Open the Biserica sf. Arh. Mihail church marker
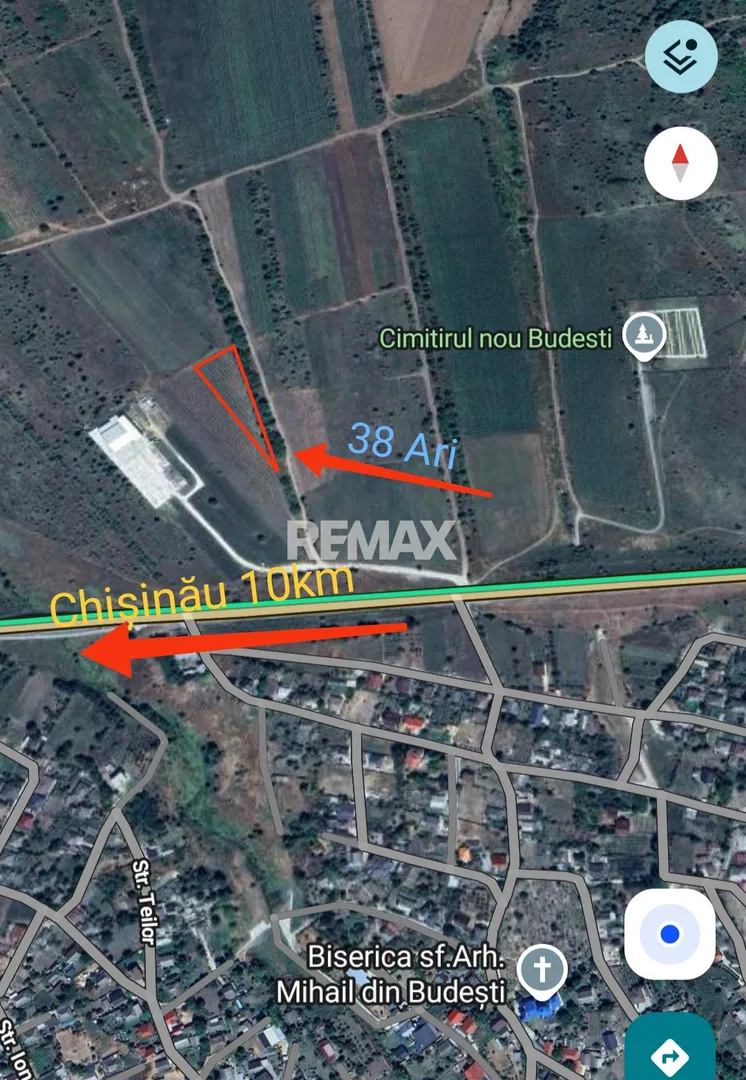 (x=543, y=971)
